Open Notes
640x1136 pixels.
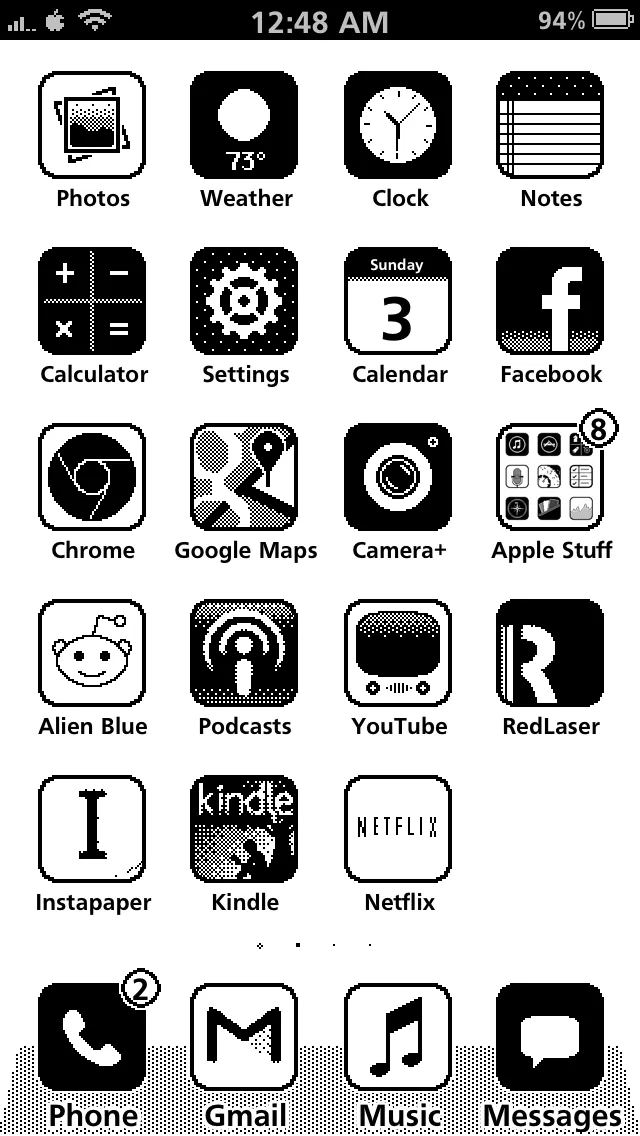550,125
